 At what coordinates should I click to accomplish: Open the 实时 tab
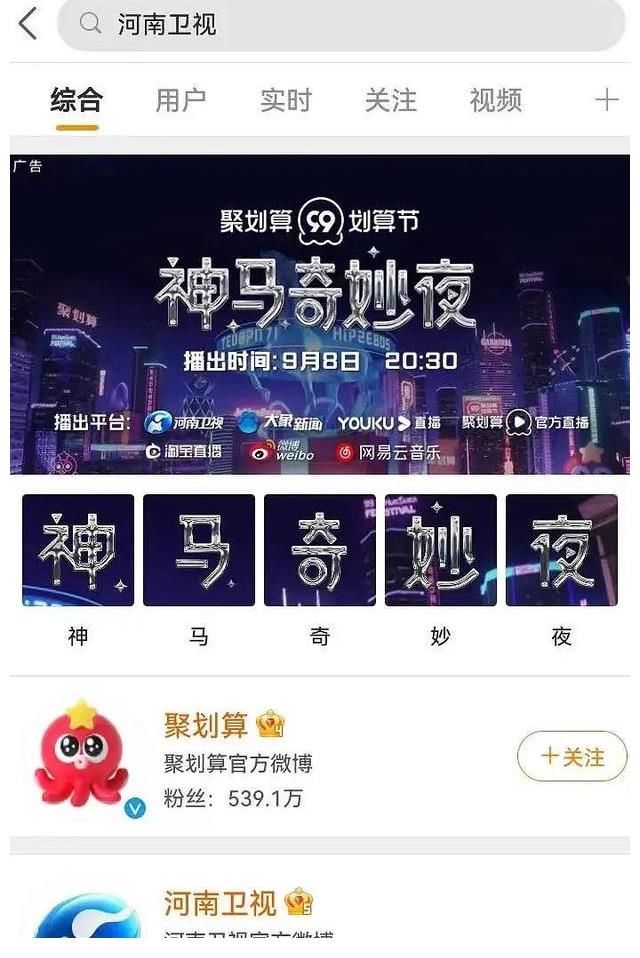(x=285, y=100)
